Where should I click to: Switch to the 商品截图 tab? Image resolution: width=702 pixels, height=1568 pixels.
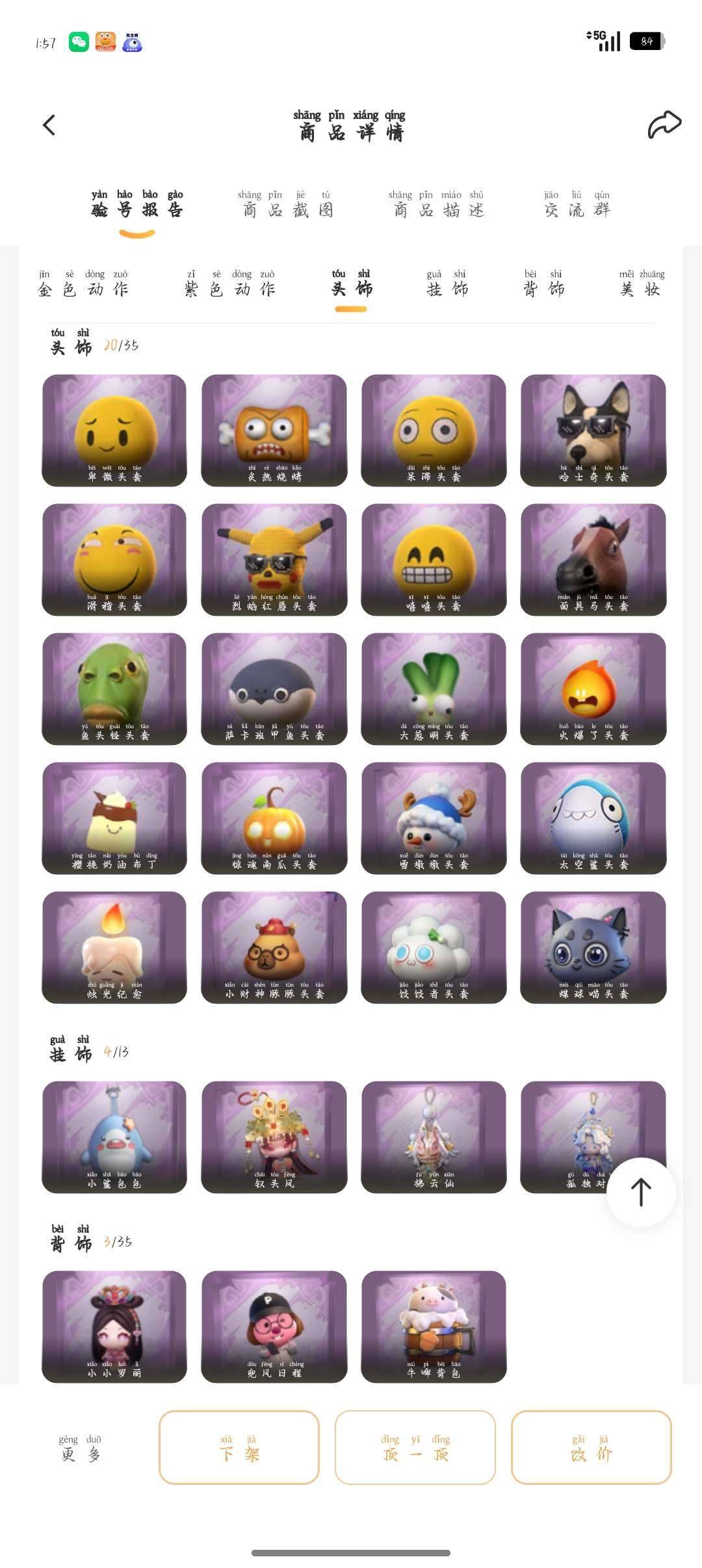pos(287,205)
